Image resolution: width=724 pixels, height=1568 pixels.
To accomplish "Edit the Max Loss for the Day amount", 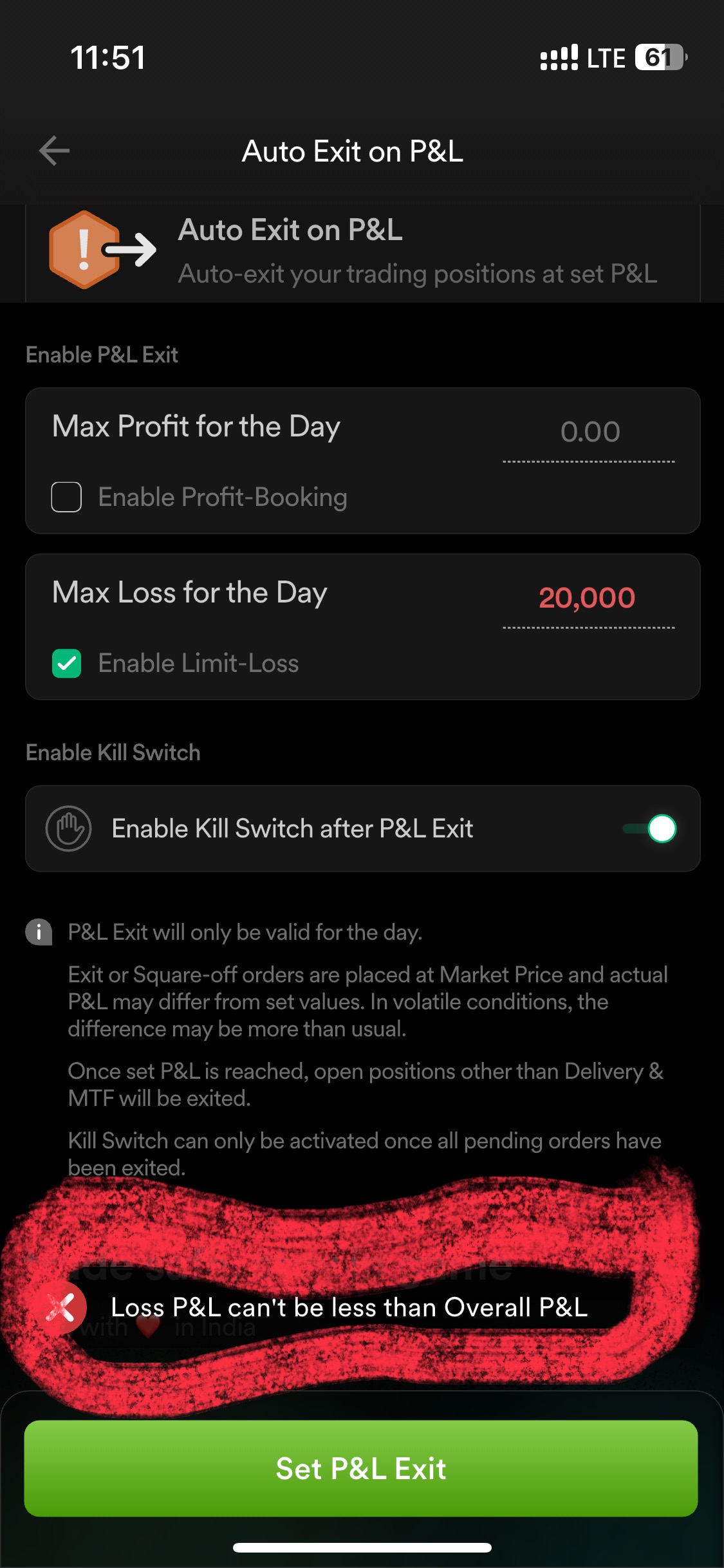I will point(587,598).
